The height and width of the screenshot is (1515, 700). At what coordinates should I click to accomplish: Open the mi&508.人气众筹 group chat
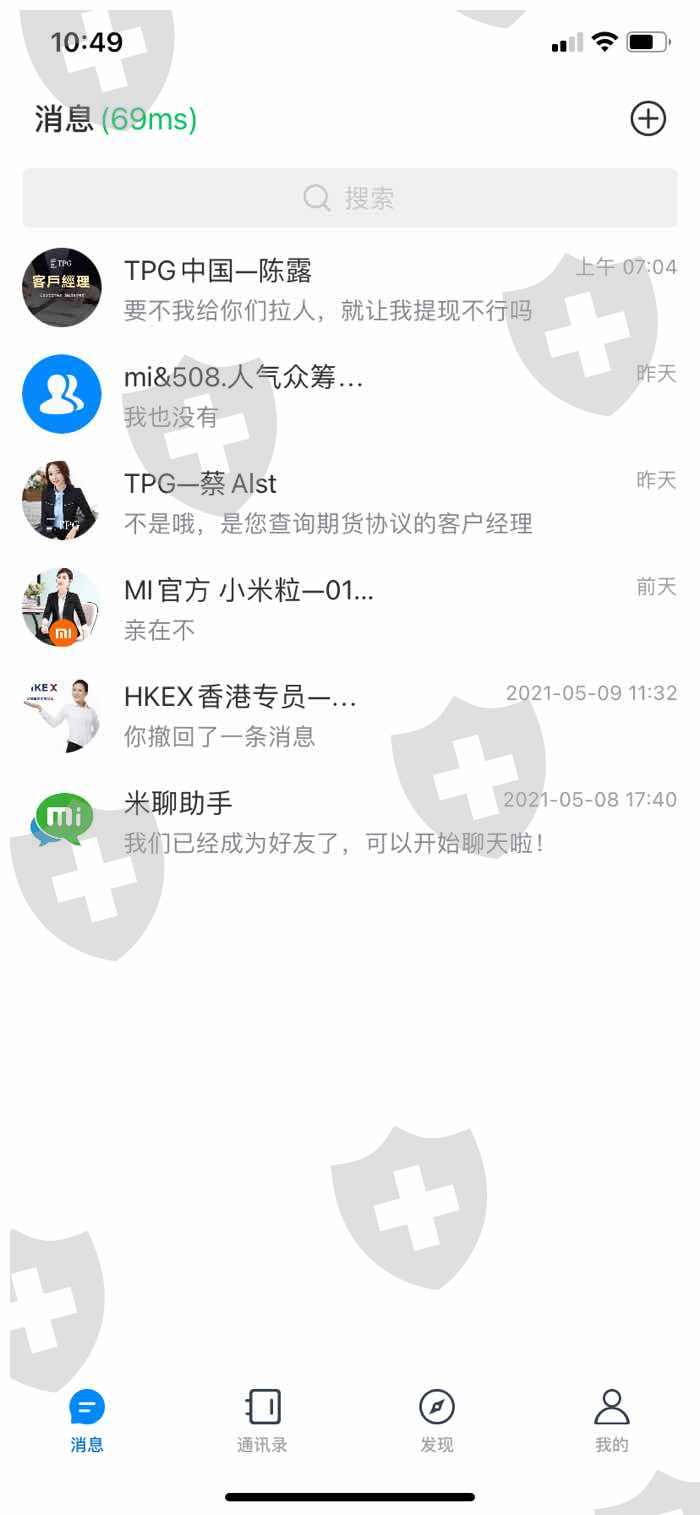point(350,394)
